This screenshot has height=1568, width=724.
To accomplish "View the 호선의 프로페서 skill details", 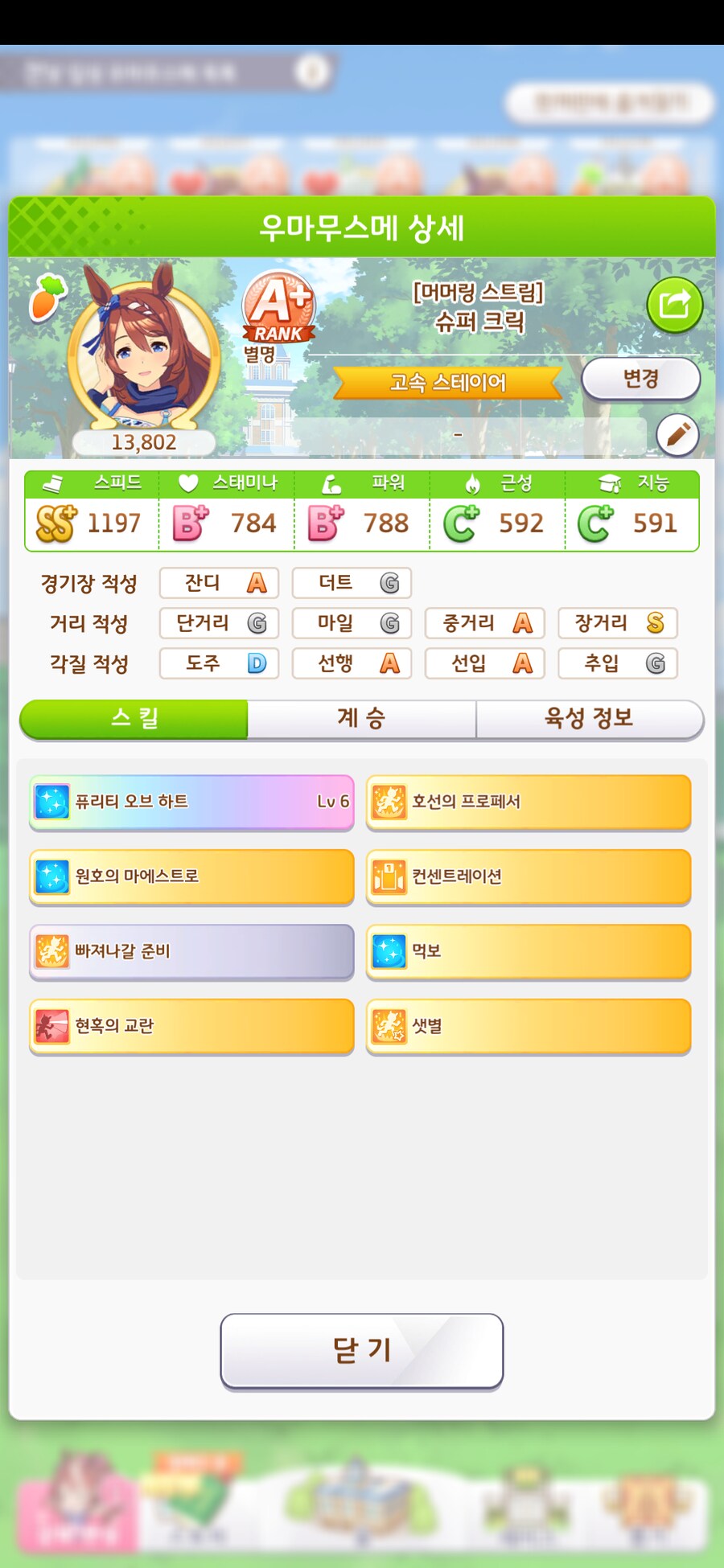I will (x=529, y=802).
